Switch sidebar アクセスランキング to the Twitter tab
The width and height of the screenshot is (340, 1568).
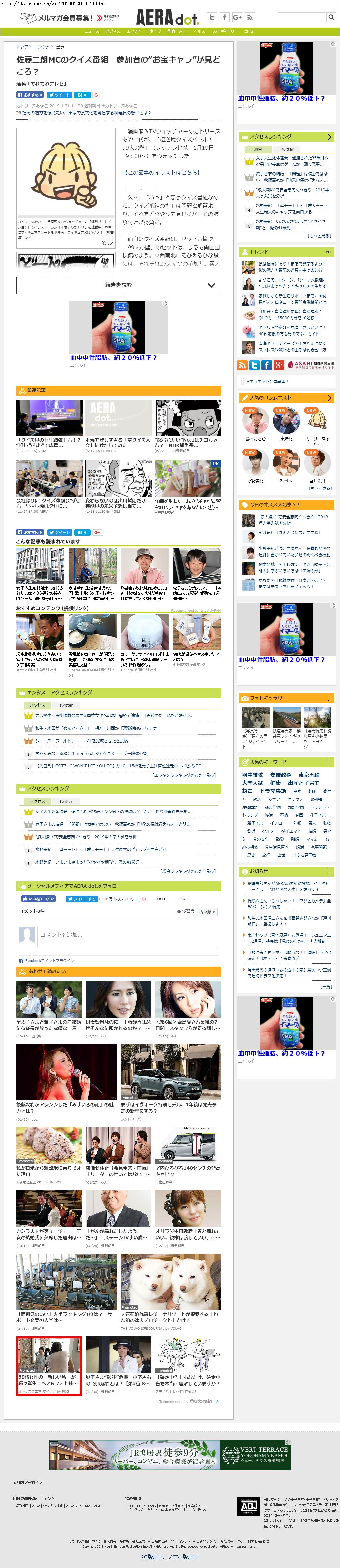286,149
